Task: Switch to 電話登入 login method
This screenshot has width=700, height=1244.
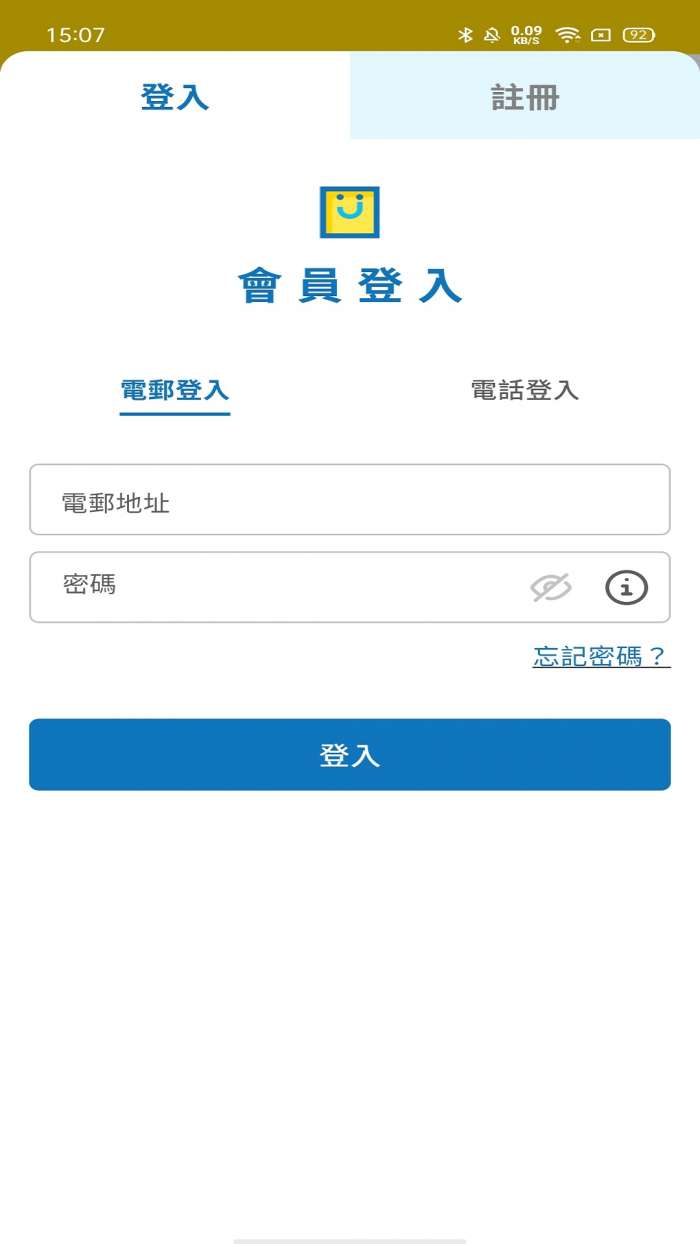Action: coord(525,390)
